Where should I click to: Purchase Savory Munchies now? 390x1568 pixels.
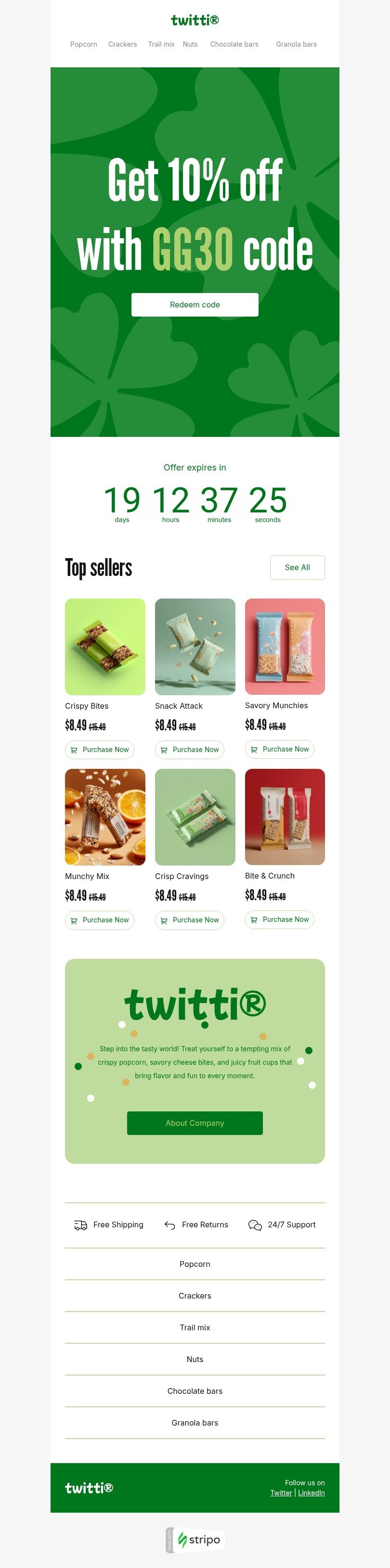(x=280, y=749)
